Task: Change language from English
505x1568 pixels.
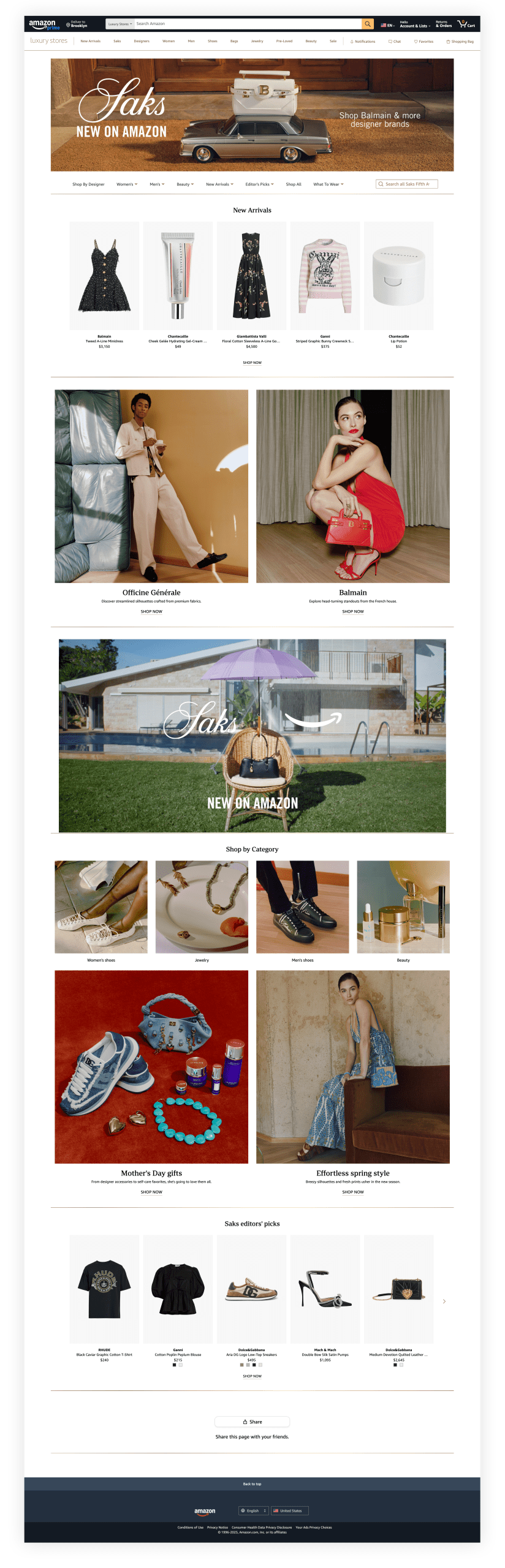Action: (253, 1510)
